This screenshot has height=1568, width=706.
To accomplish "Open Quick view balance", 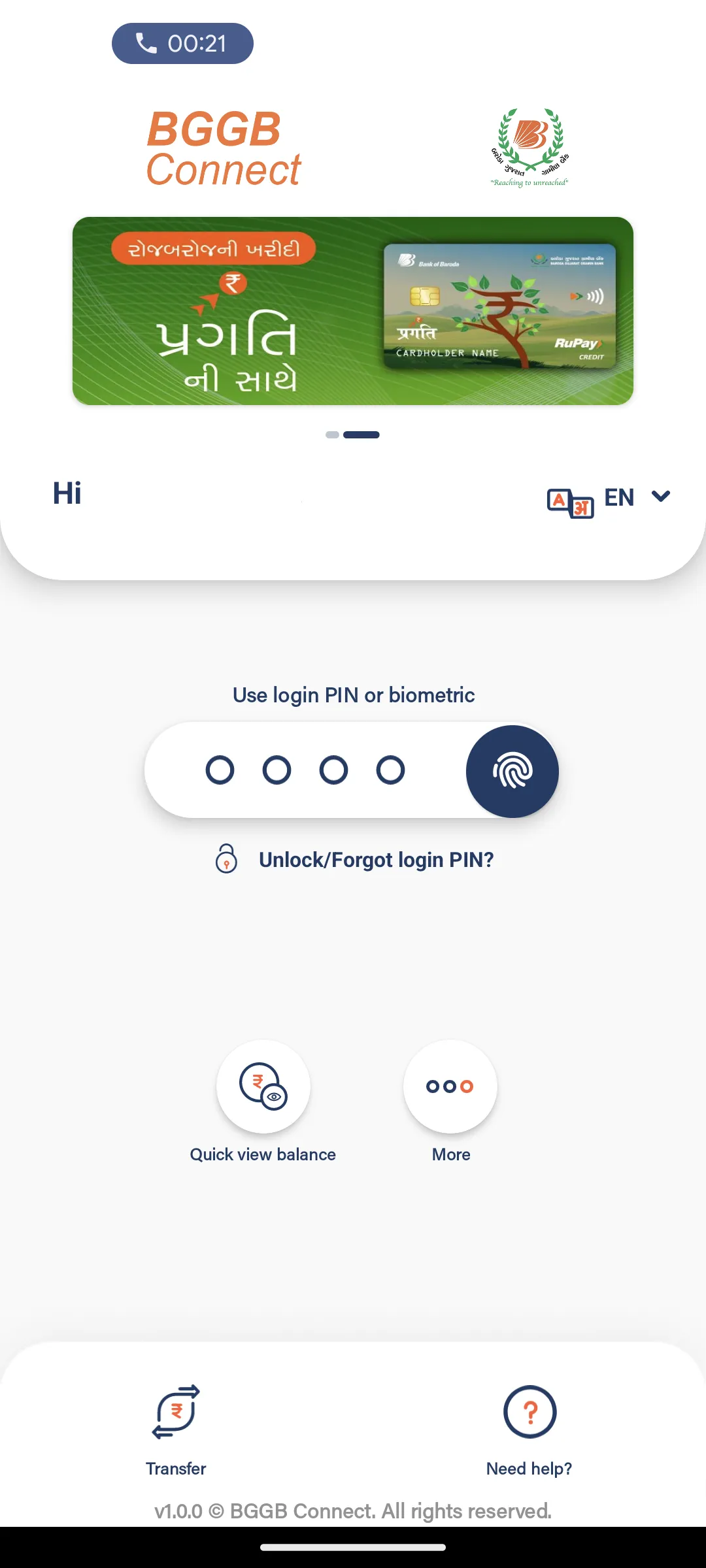I will 263,1087.
